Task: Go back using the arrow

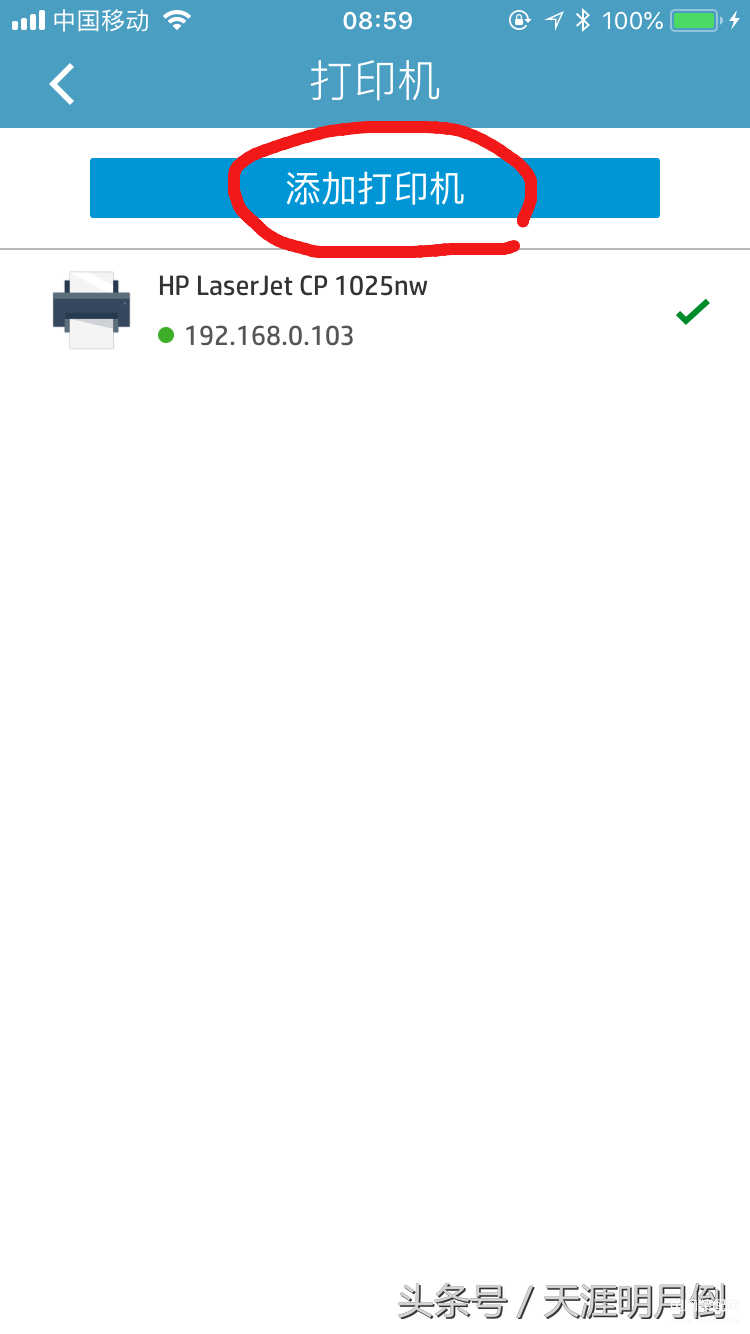Action: 62,84
